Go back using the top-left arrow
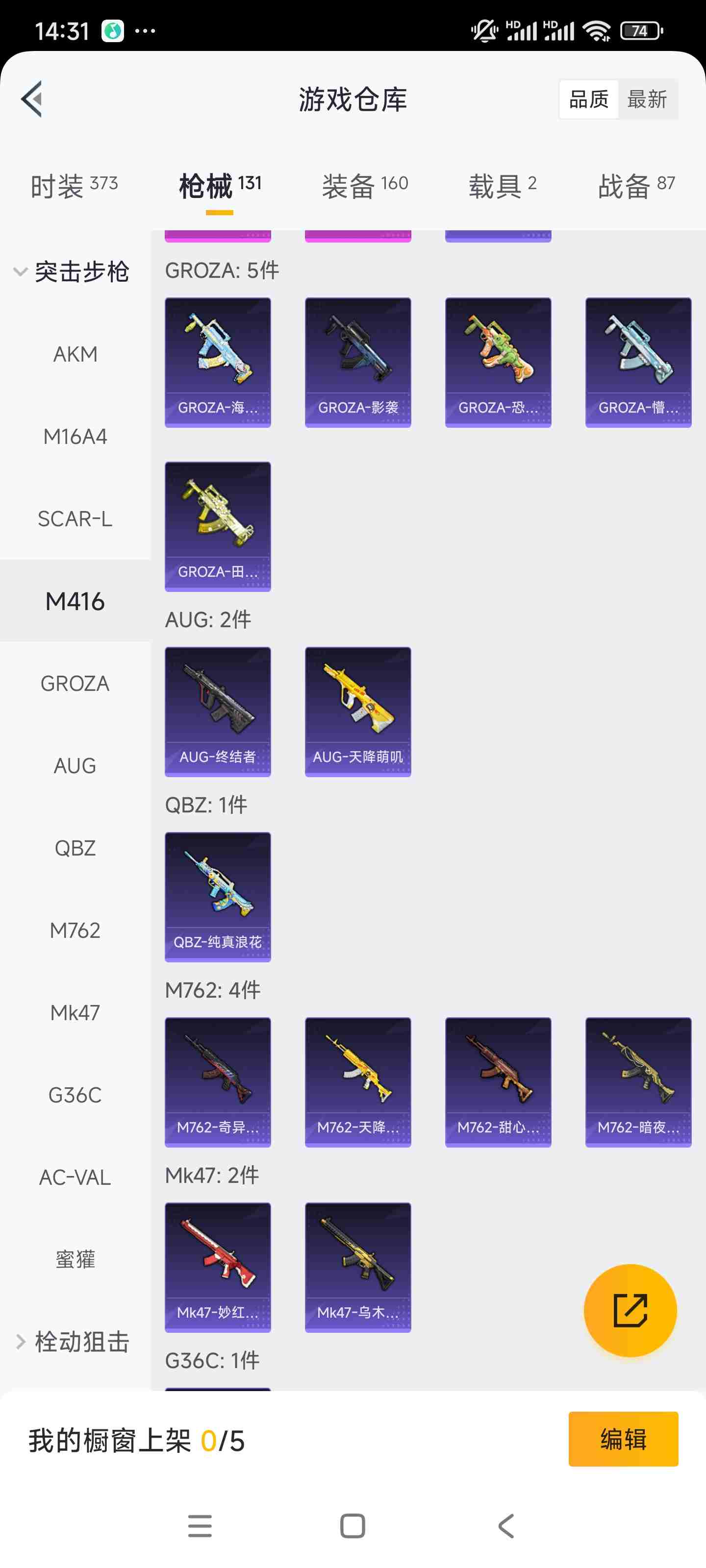706x1568 pixels. [32, 98]
